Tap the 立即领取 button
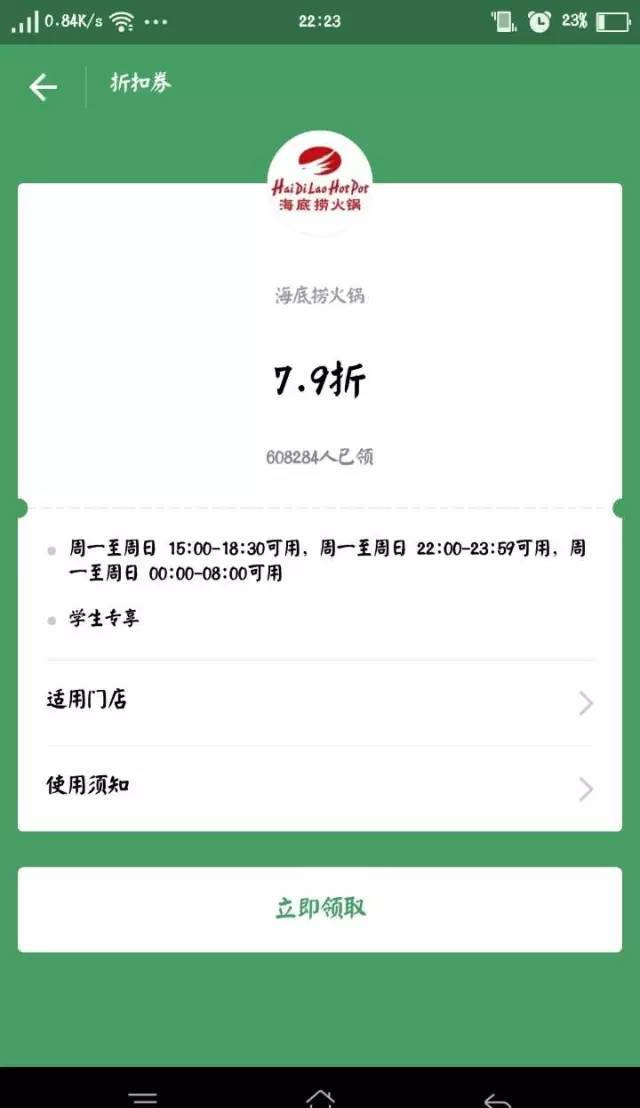This screenshot has width=640, height=1108. [320, 909]
